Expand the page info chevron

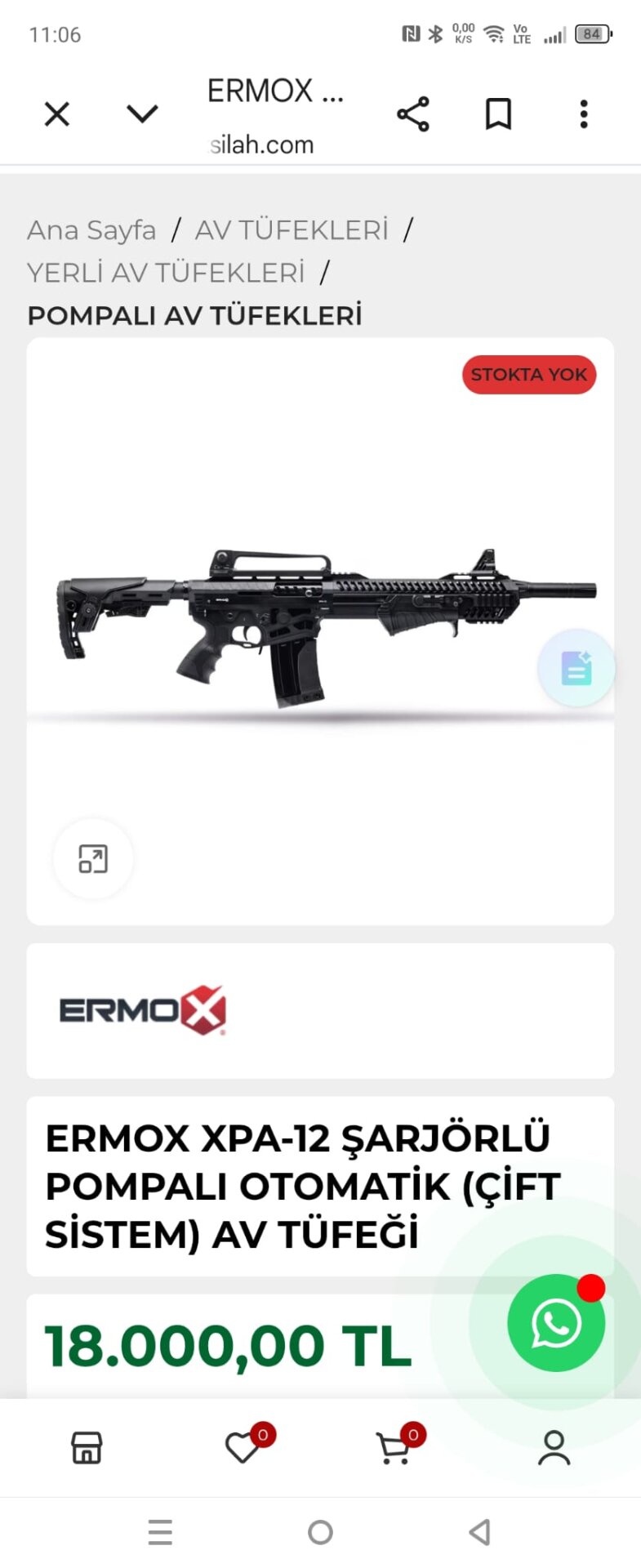click(x=142, y=114)
